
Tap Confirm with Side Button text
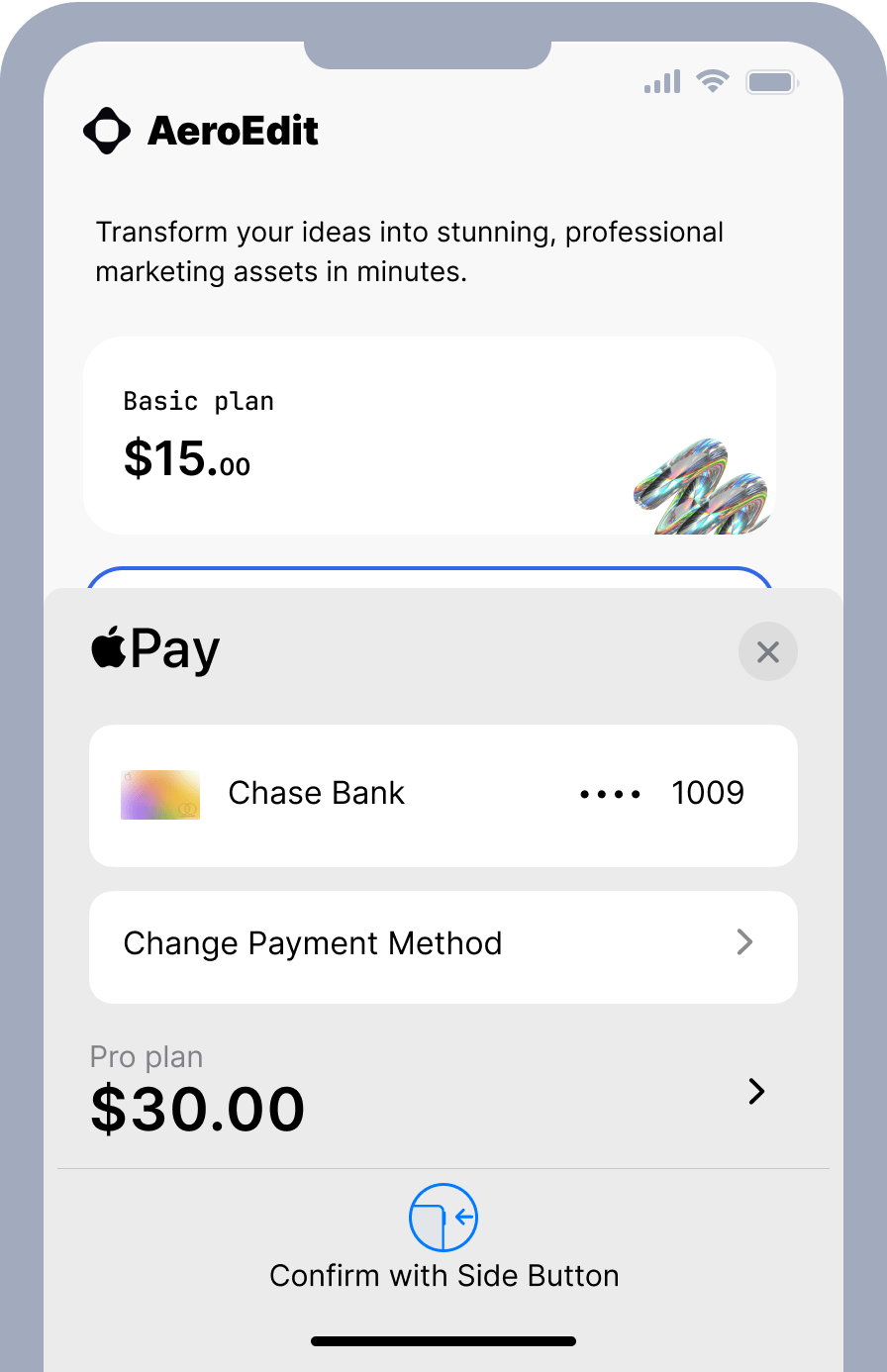coord(443,1275)
